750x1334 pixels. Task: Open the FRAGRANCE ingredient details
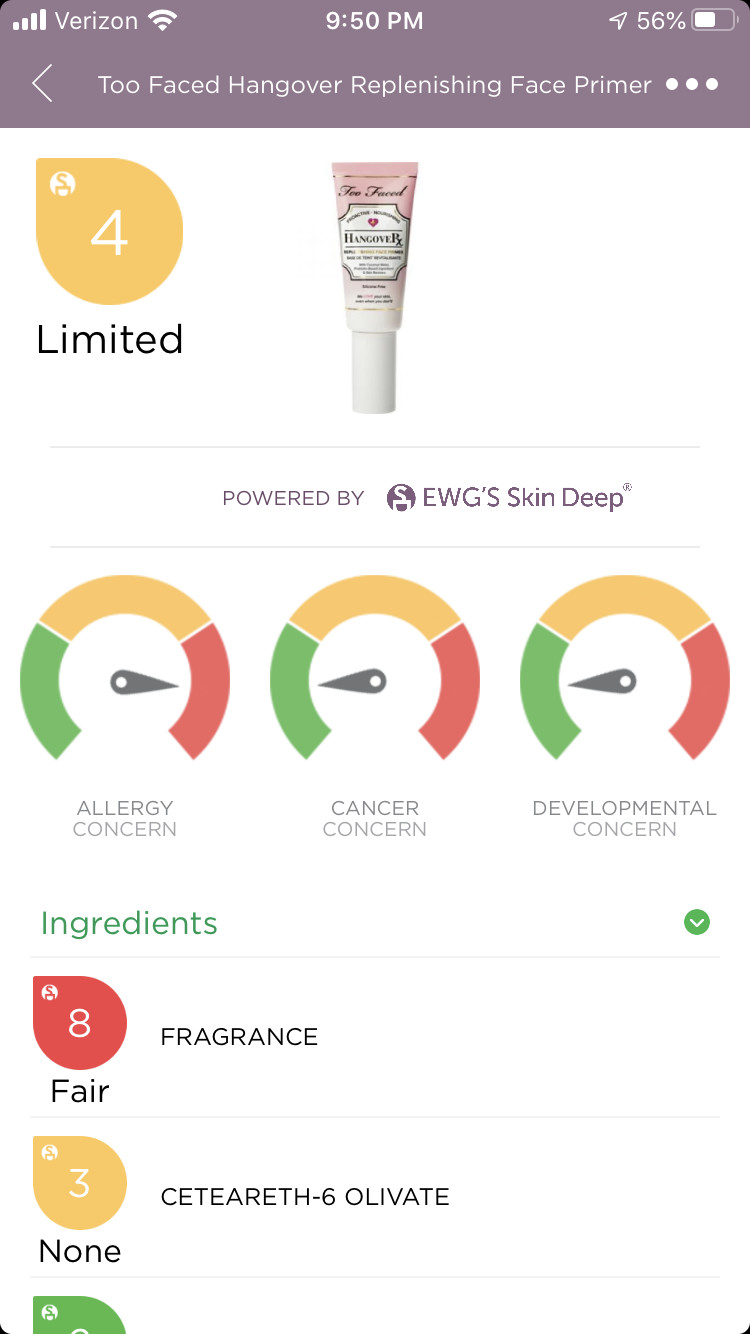point(240,1037)
